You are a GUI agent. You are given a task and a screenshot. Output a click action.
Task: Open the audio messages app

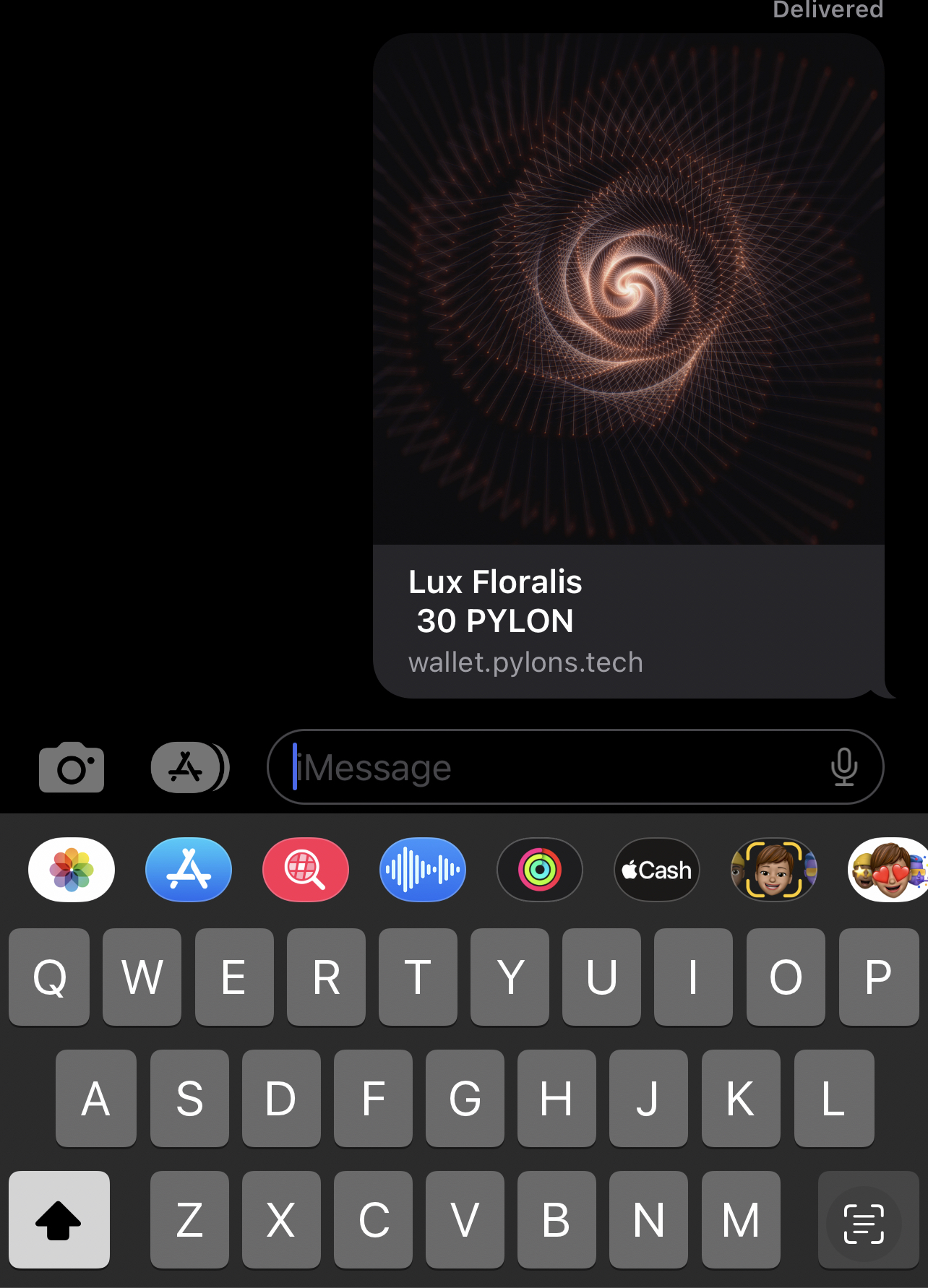coord(423,870)
